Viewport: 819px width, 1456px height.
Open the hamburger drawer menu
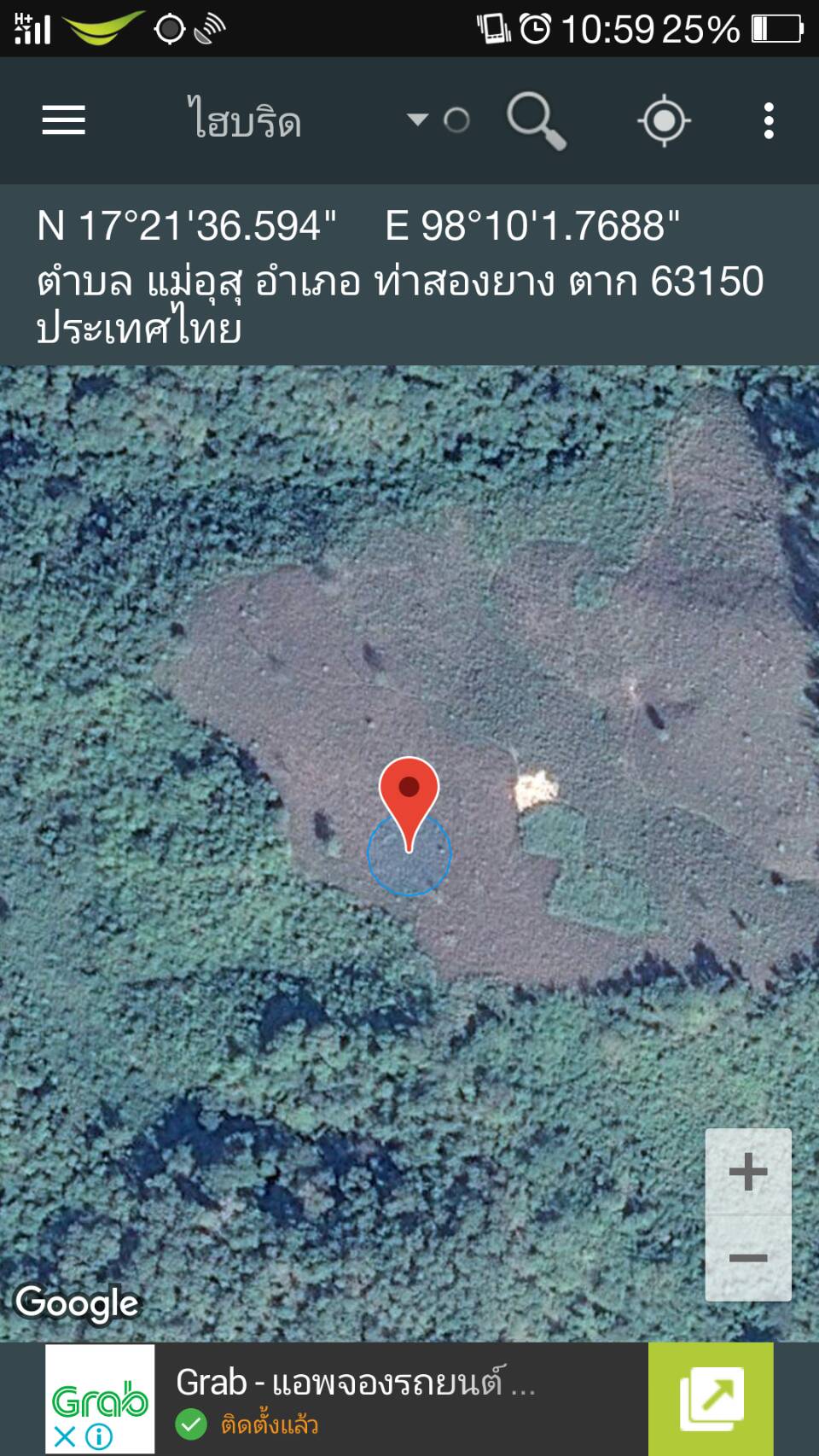64,120
